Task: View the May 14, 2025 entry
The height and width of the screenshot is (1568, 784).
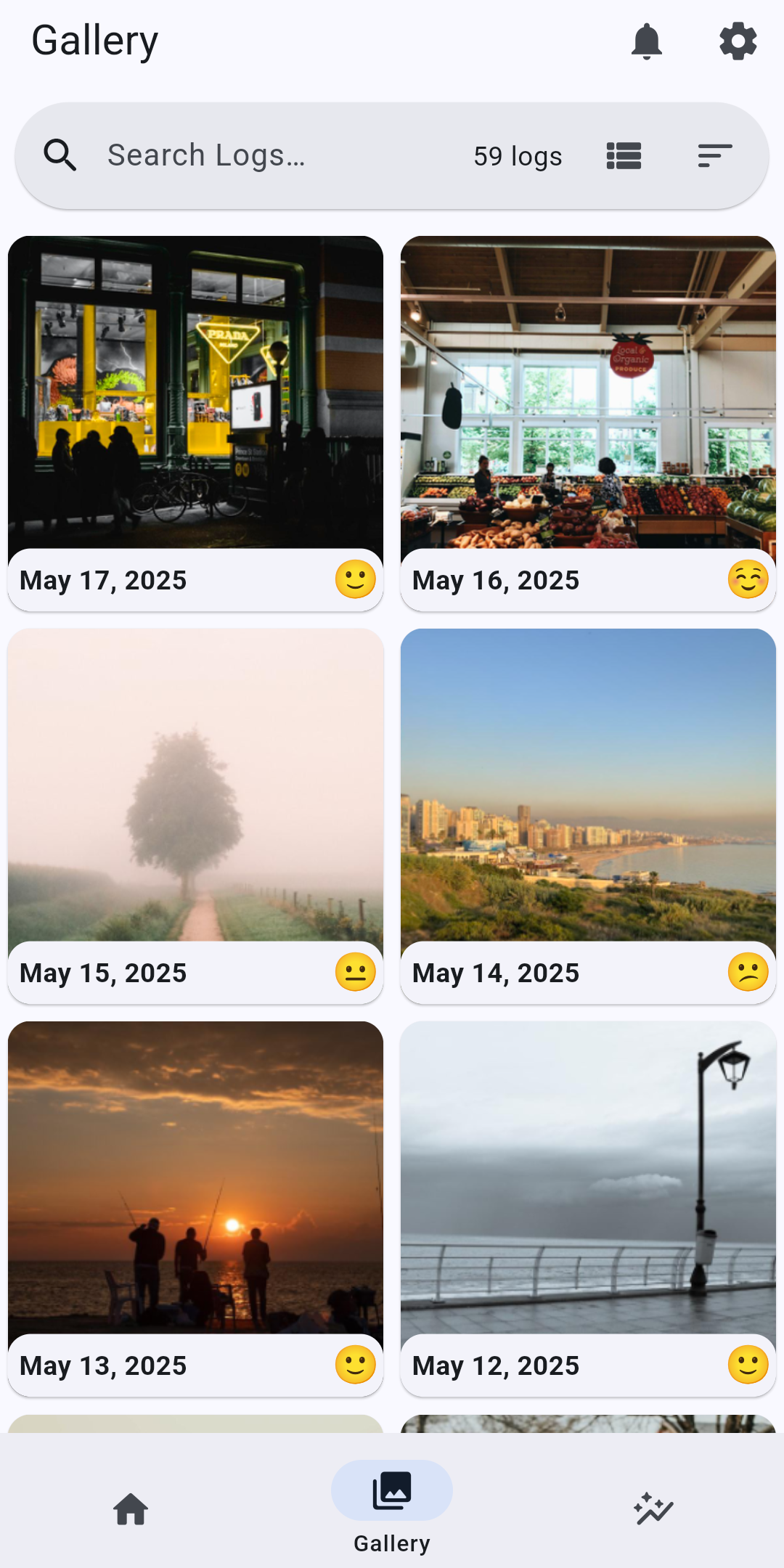Action: point(588,816)
